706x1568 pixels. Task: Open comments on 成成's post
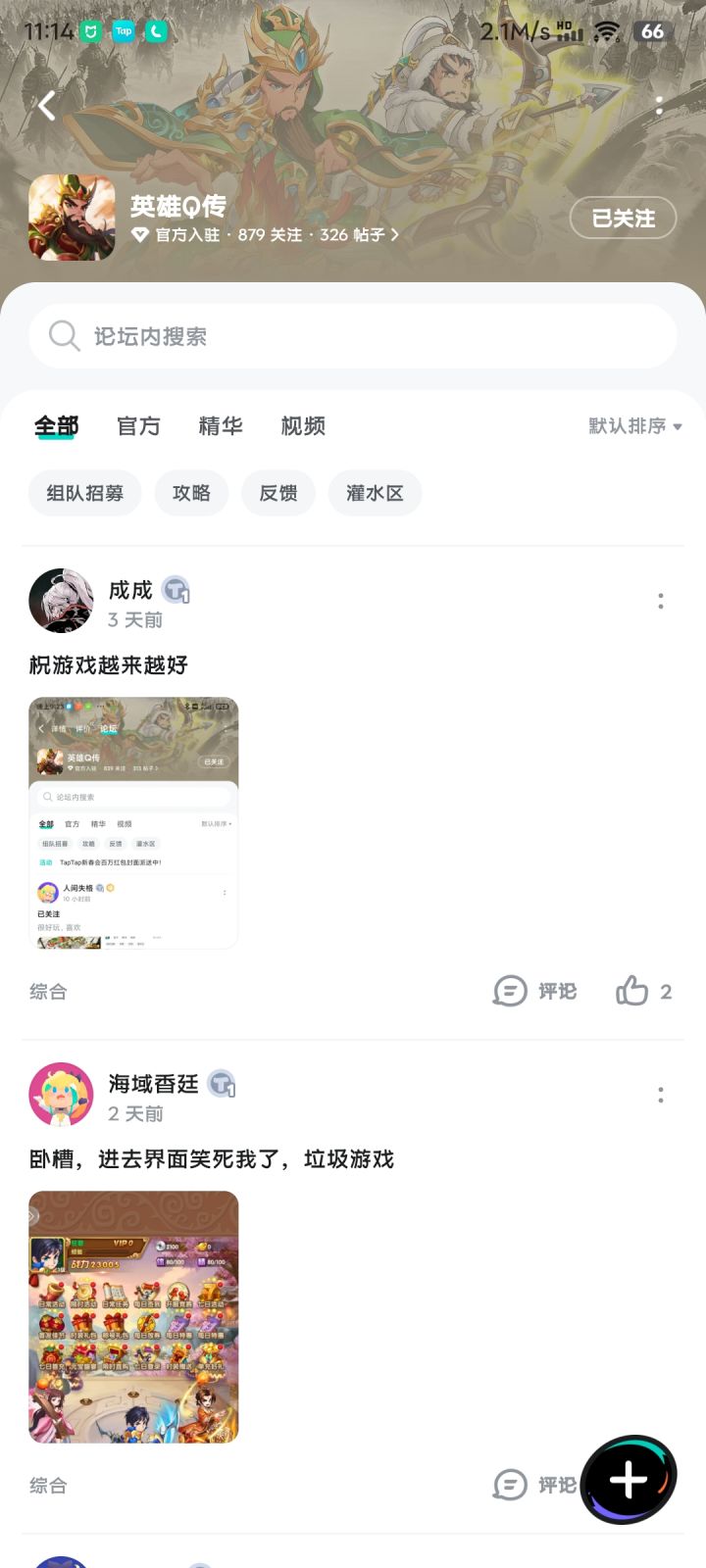click(x=533, y=992)
